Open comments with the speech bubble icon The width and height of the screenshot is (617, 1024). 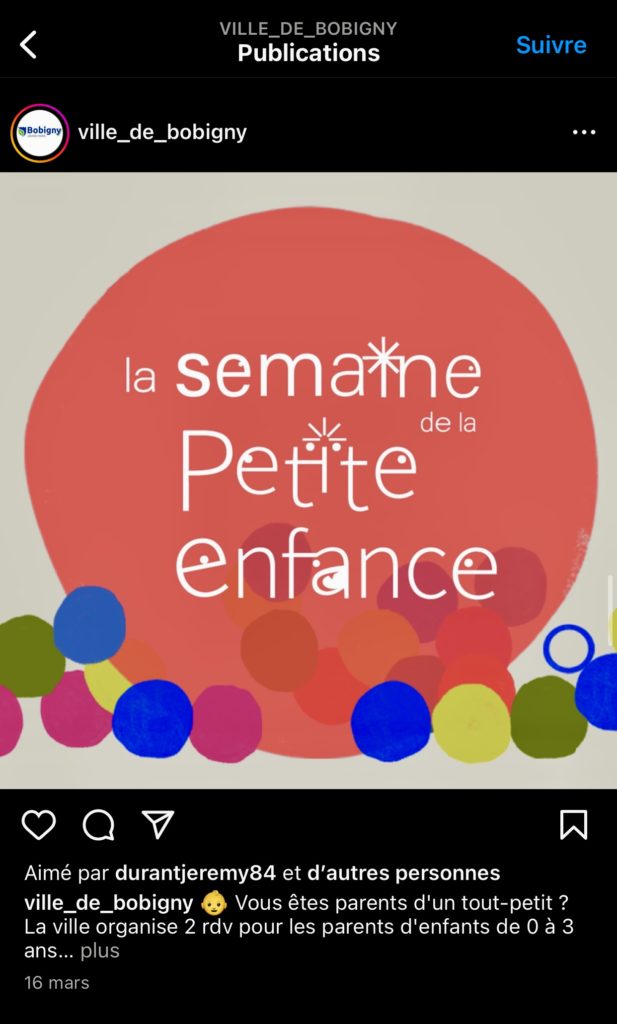[x=98, y=824]
